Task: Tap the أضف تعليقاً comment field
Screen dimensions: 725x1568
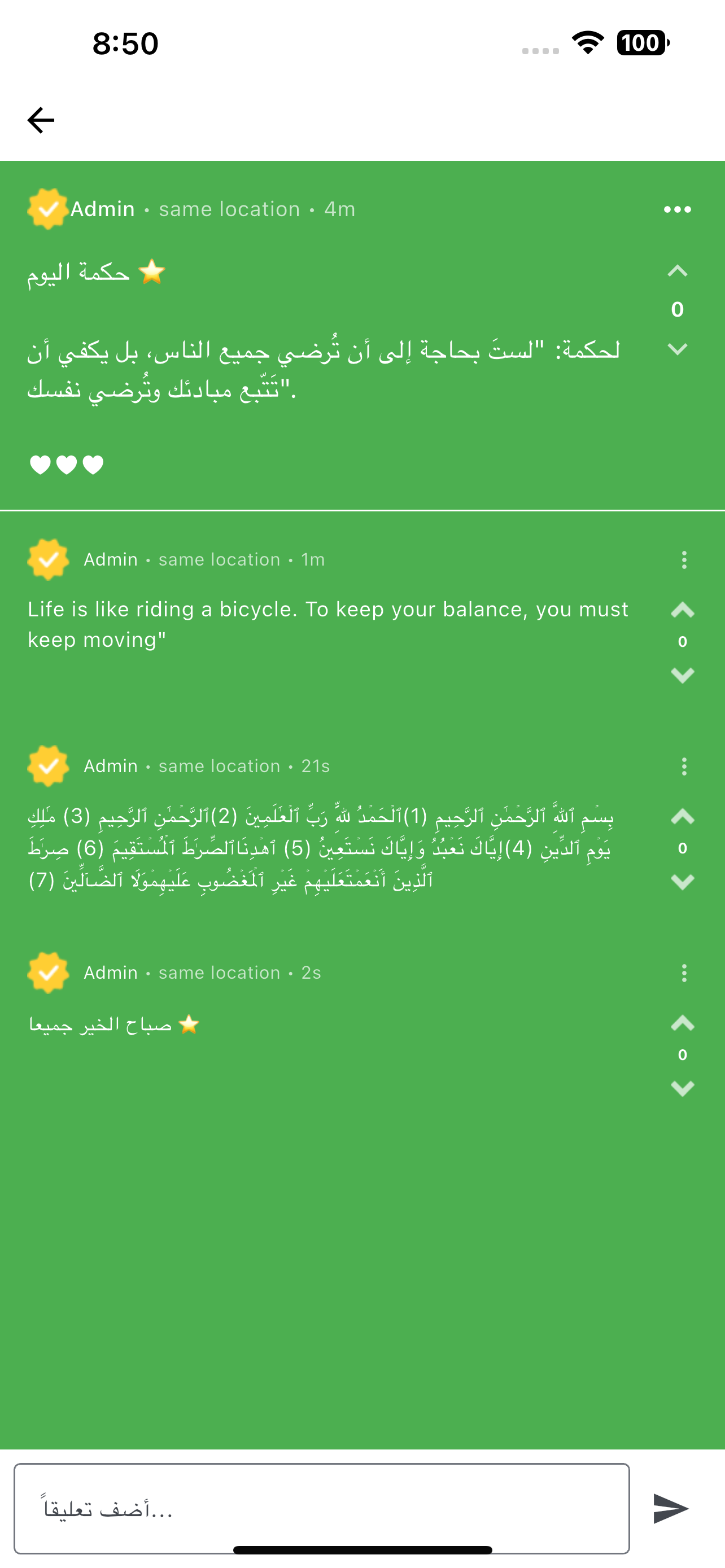Action: click(x=321, y=1508)
